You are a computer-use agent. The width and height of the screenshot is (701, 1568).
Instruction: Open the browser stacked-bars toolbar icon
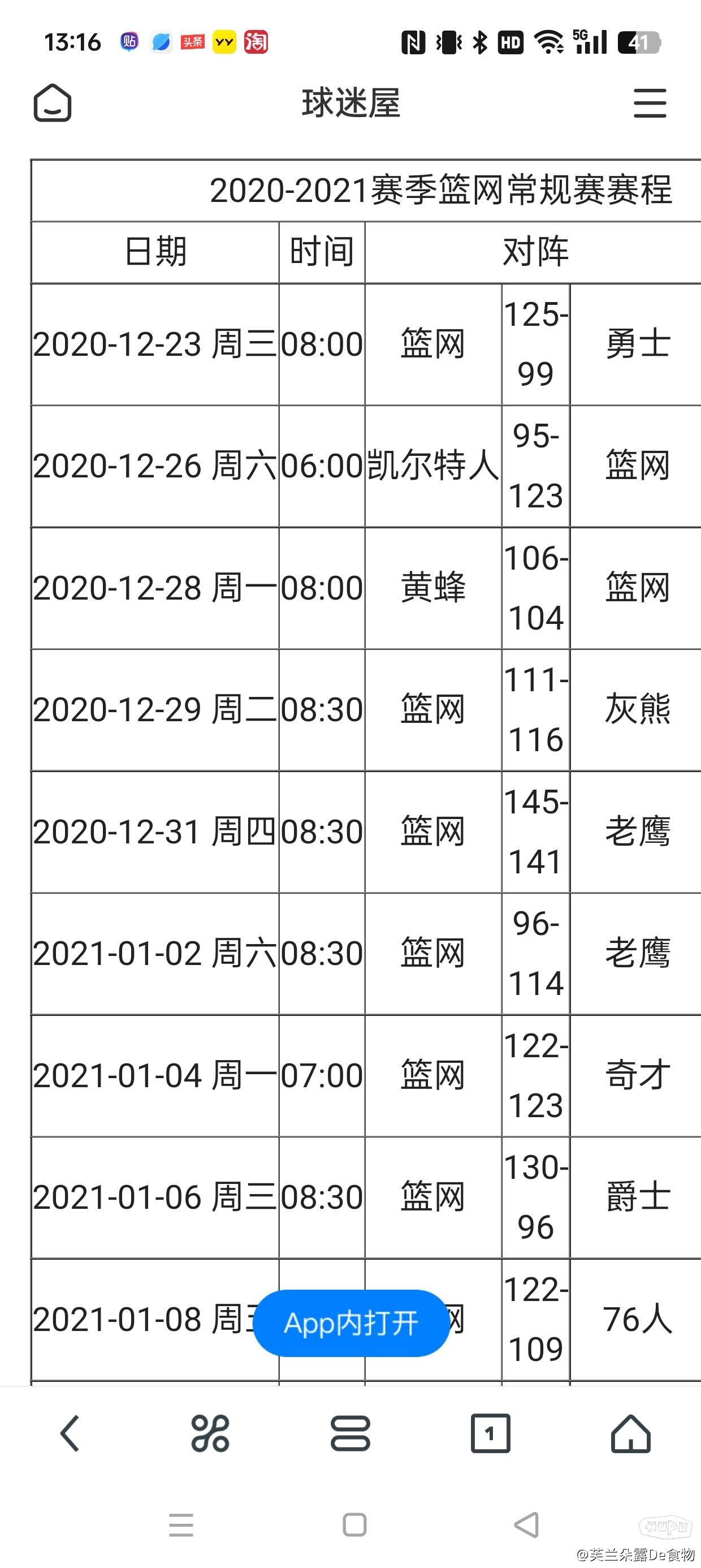tap(350, 1433)
